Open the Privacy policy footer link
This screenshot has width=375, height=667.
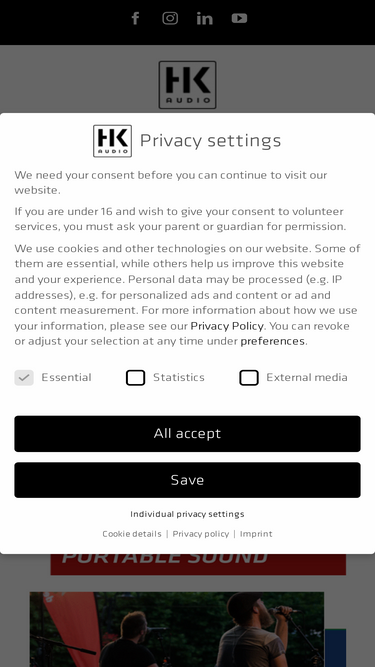point(201,534)
